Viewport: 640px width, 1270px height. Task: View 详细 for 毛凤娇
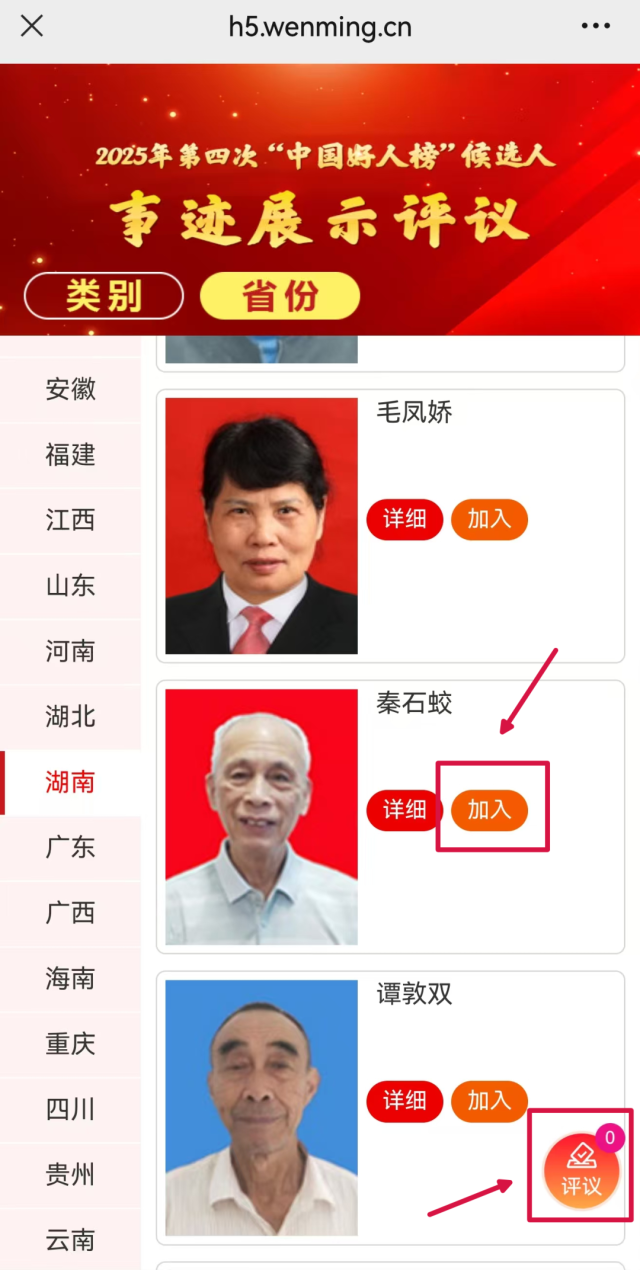tap(404, 519)
